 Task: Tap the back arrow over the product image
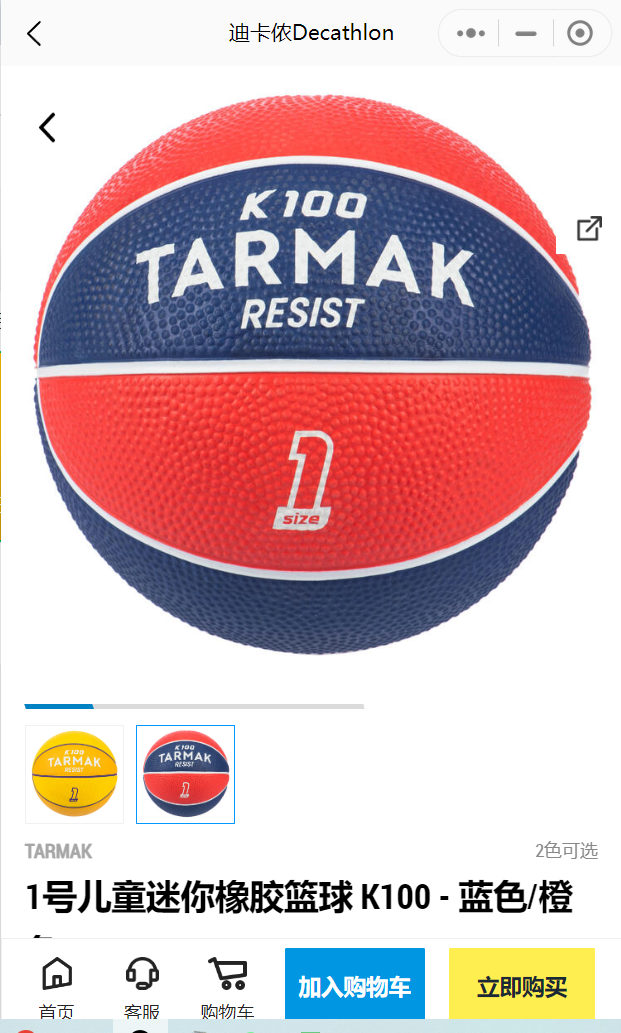tap(47, 127)
